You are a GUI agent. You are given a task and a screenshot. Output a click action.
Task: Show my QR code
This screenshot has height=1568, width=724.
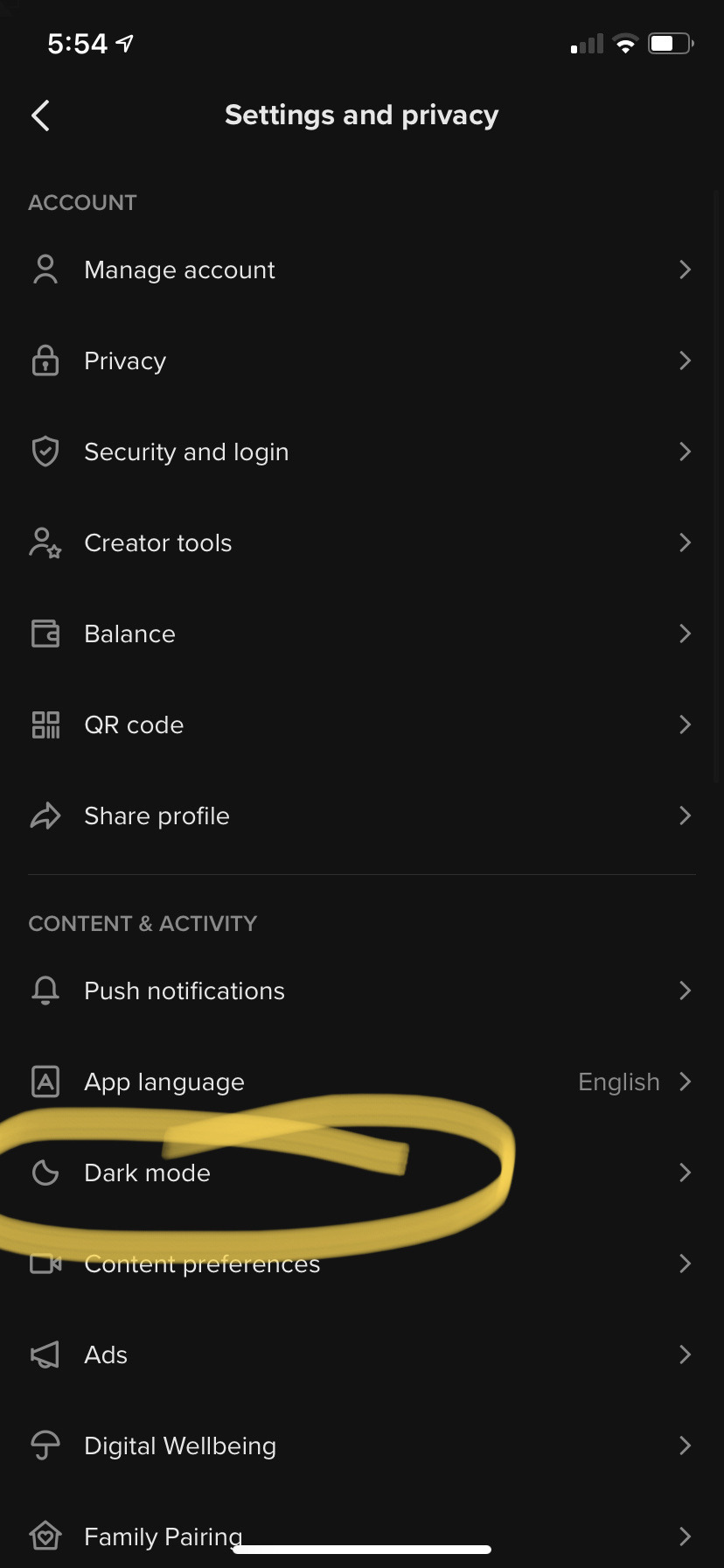pyautogui.click(x=134, y=725)
